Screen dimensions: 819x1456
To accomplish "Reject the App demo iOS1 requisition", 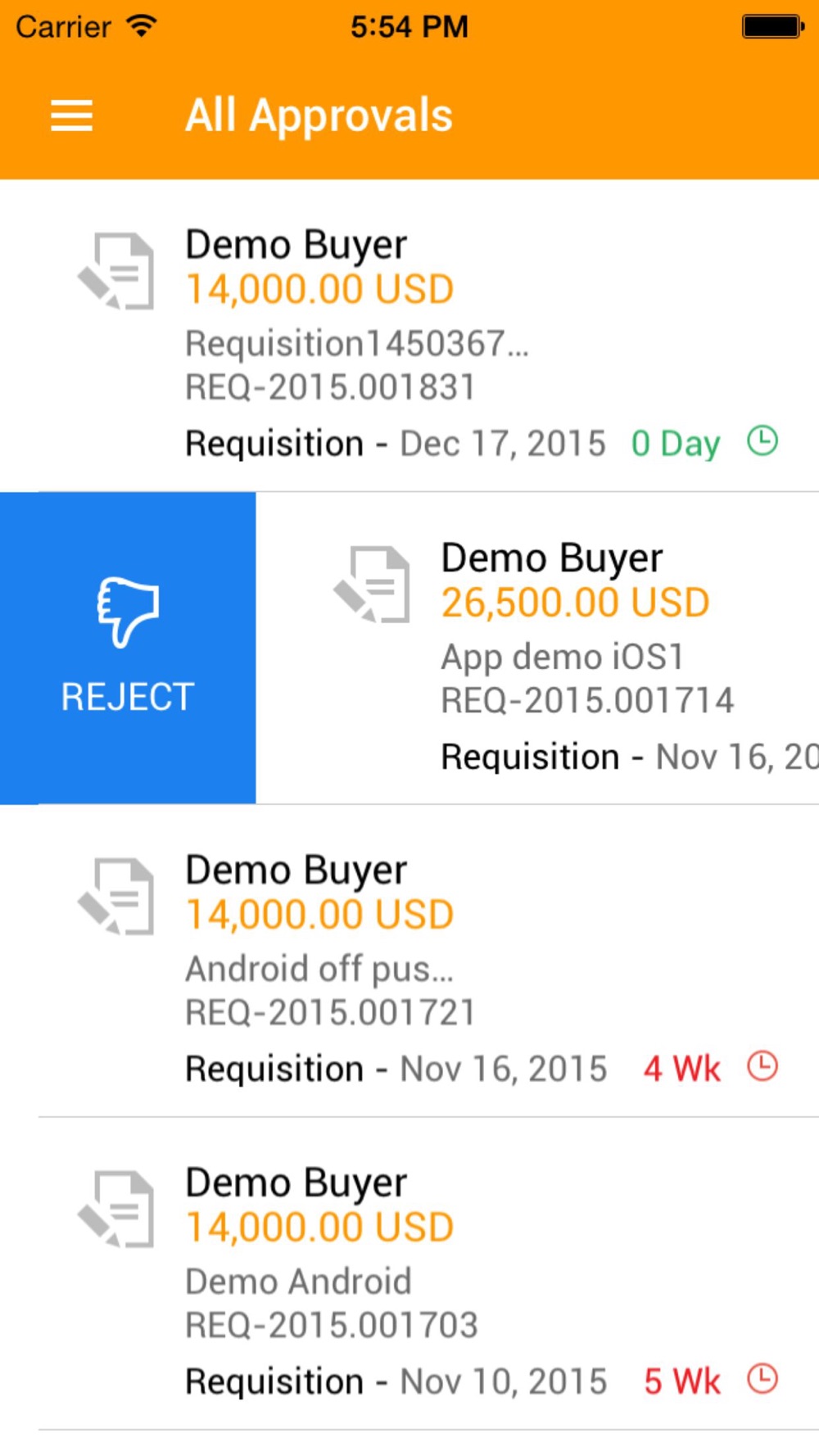I will (x=128, y=648).
